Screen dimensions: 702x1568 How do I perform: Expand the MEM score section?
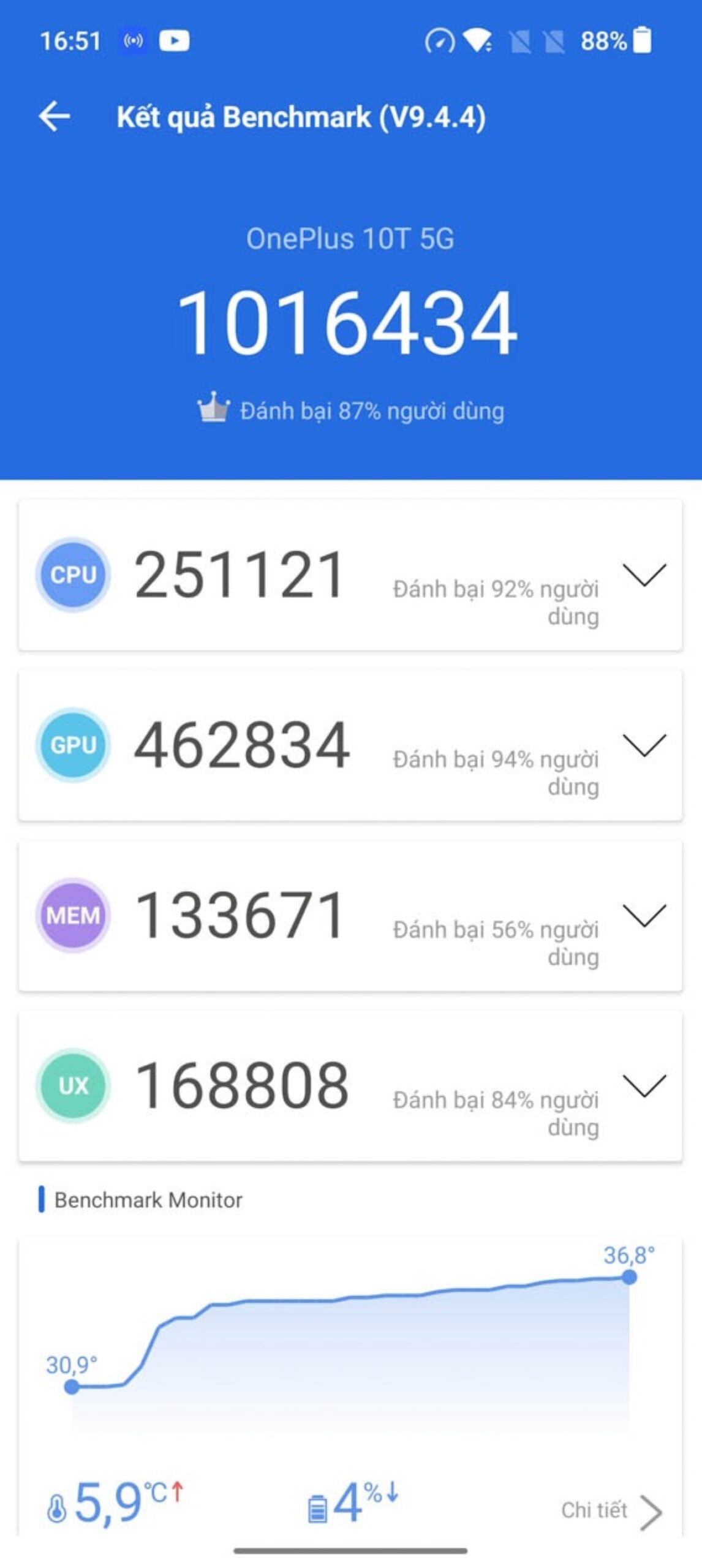[x=644, y=915]
